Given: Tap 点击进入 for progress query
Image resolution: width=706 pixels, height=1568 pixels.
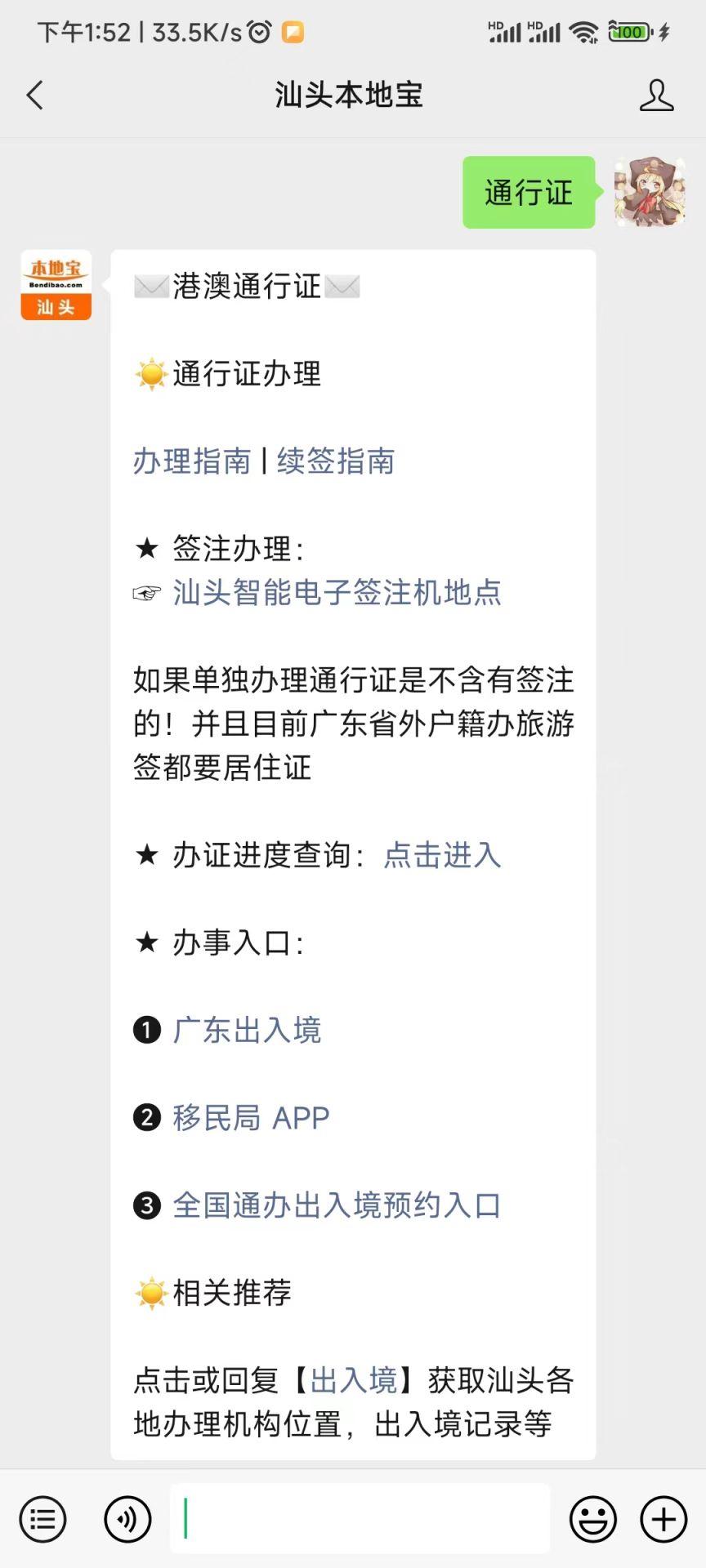Looking at the screenshot, I should 442,855.
